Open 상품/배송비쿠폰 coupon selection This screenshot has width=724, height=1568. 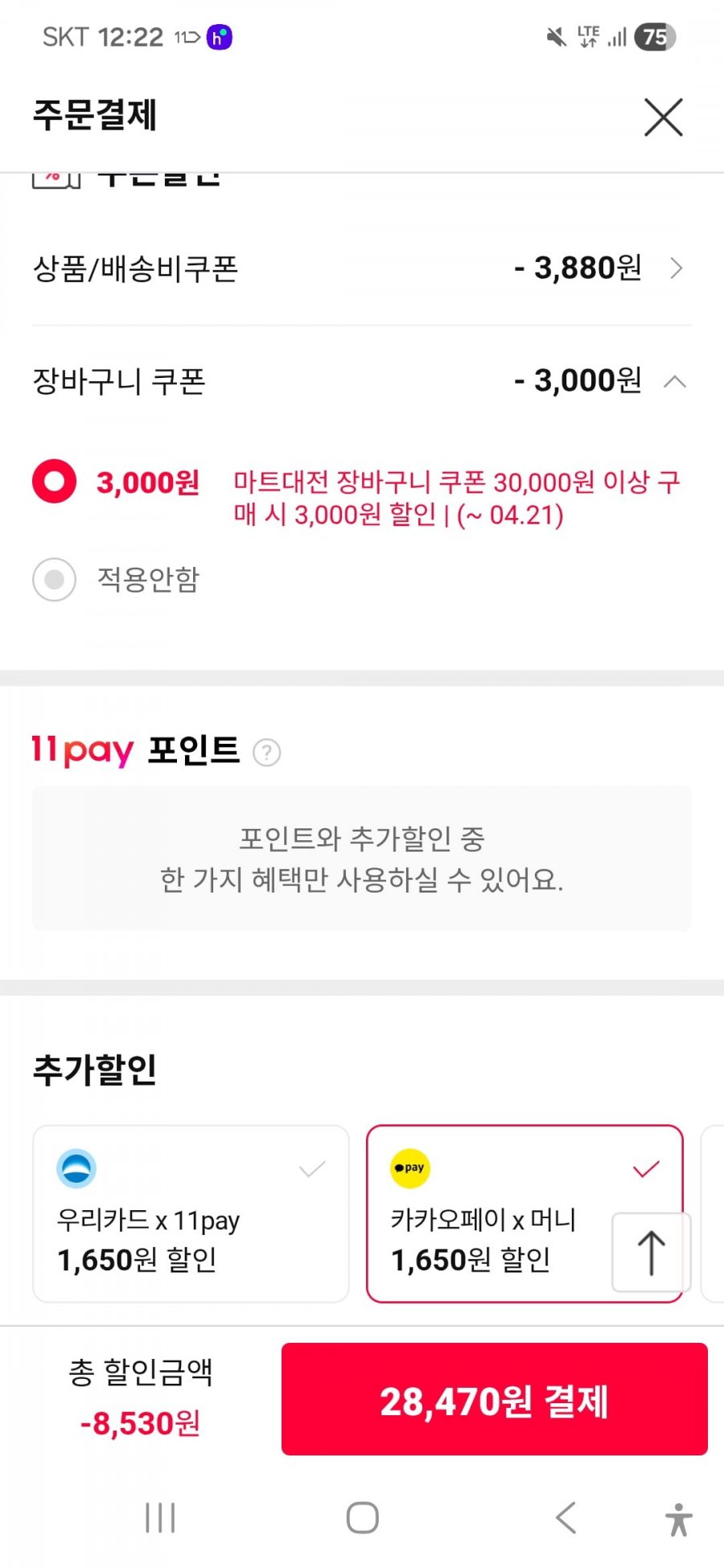click(362, 269)
